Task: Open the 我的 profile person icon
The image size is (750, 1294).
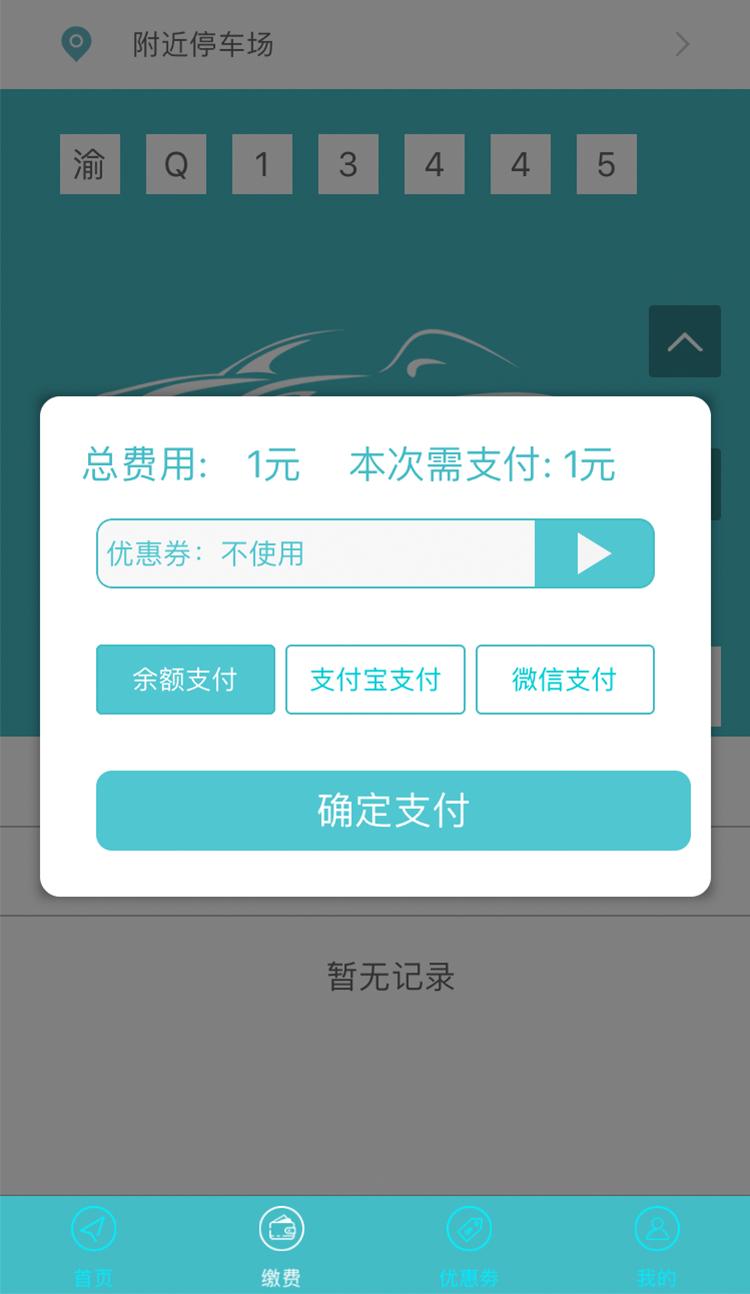Action: [x=656, y=1229]
